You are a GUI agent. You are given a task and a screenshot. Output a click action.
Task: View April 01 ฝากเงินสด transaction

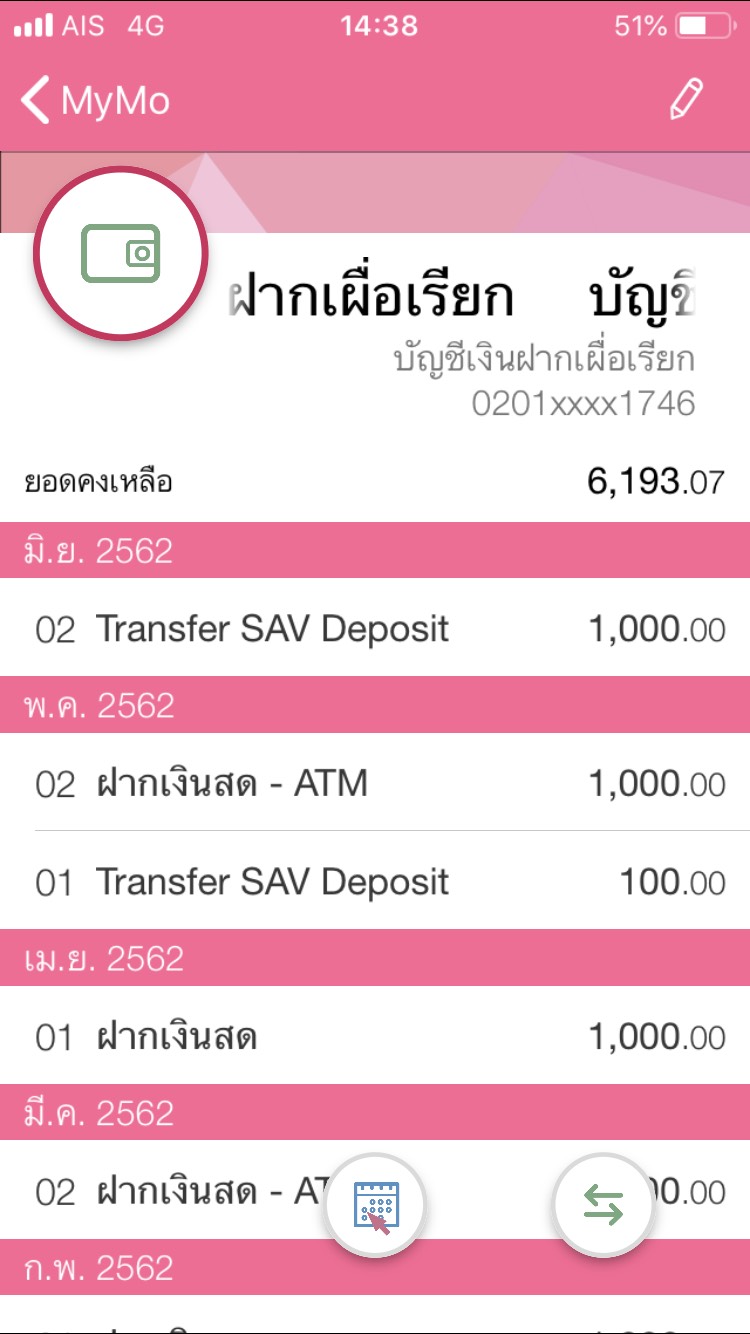click(x=375, y=1037)
